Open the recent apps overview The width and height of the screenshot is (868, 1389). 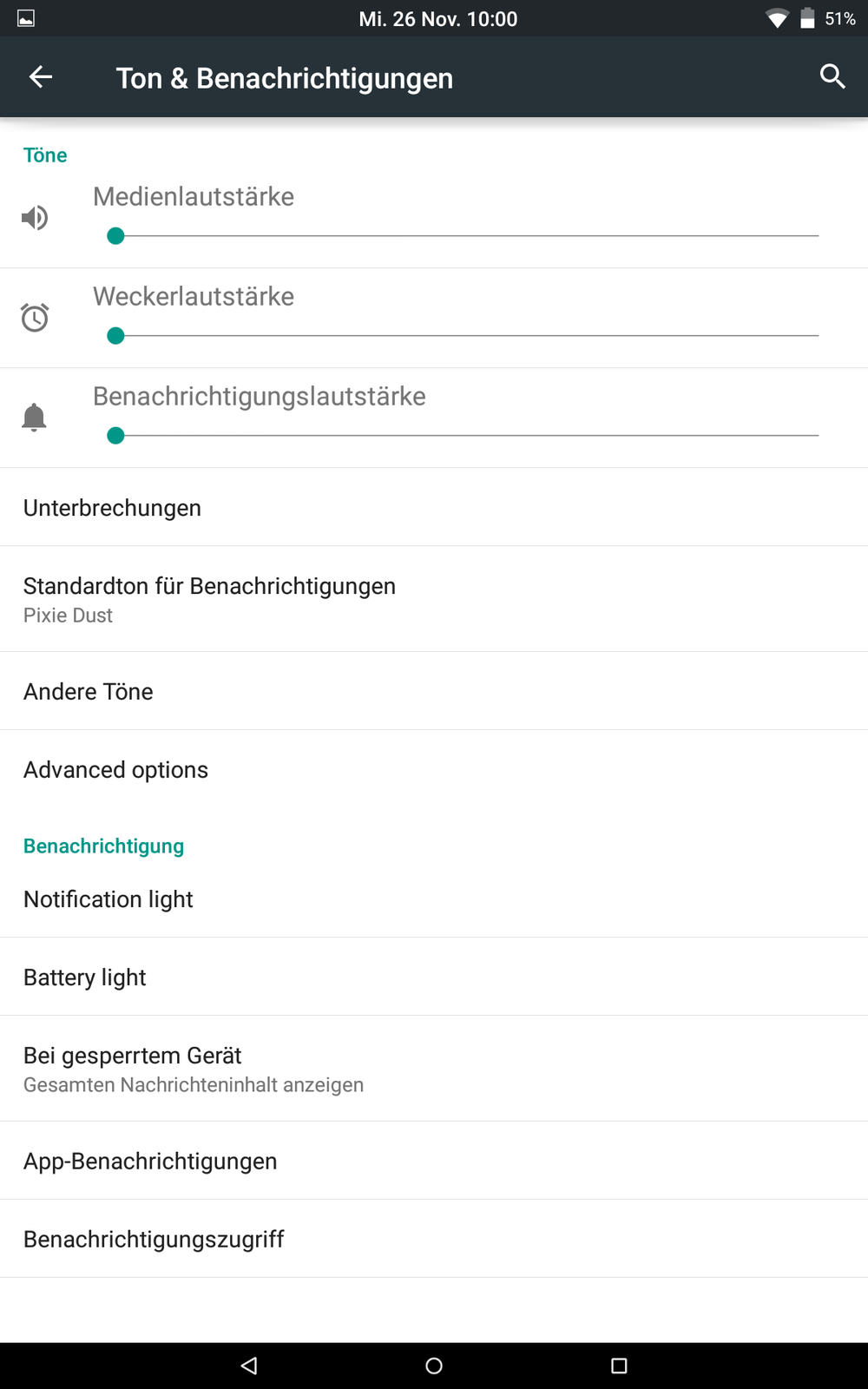(x=619, y=1366)
